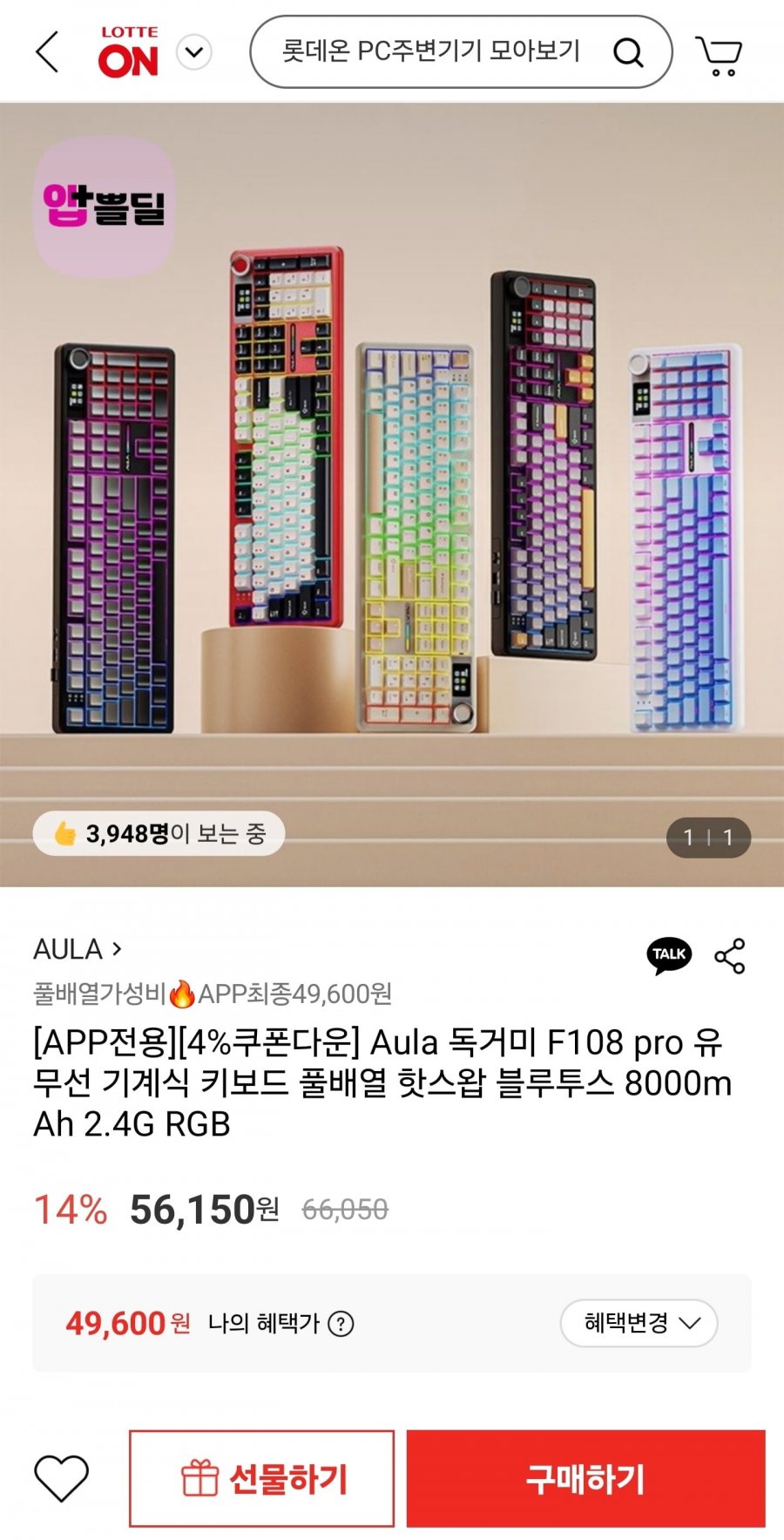Tap the search magnifier icon
784x1540 pixels.
click(x=629, y=51)
